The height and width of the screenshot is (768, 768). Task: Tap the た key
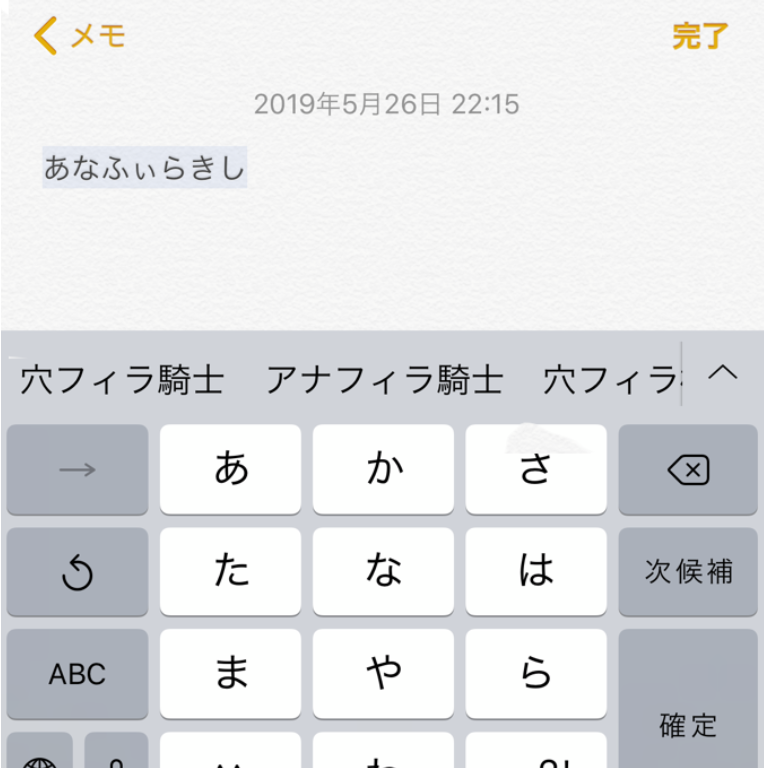231,572
